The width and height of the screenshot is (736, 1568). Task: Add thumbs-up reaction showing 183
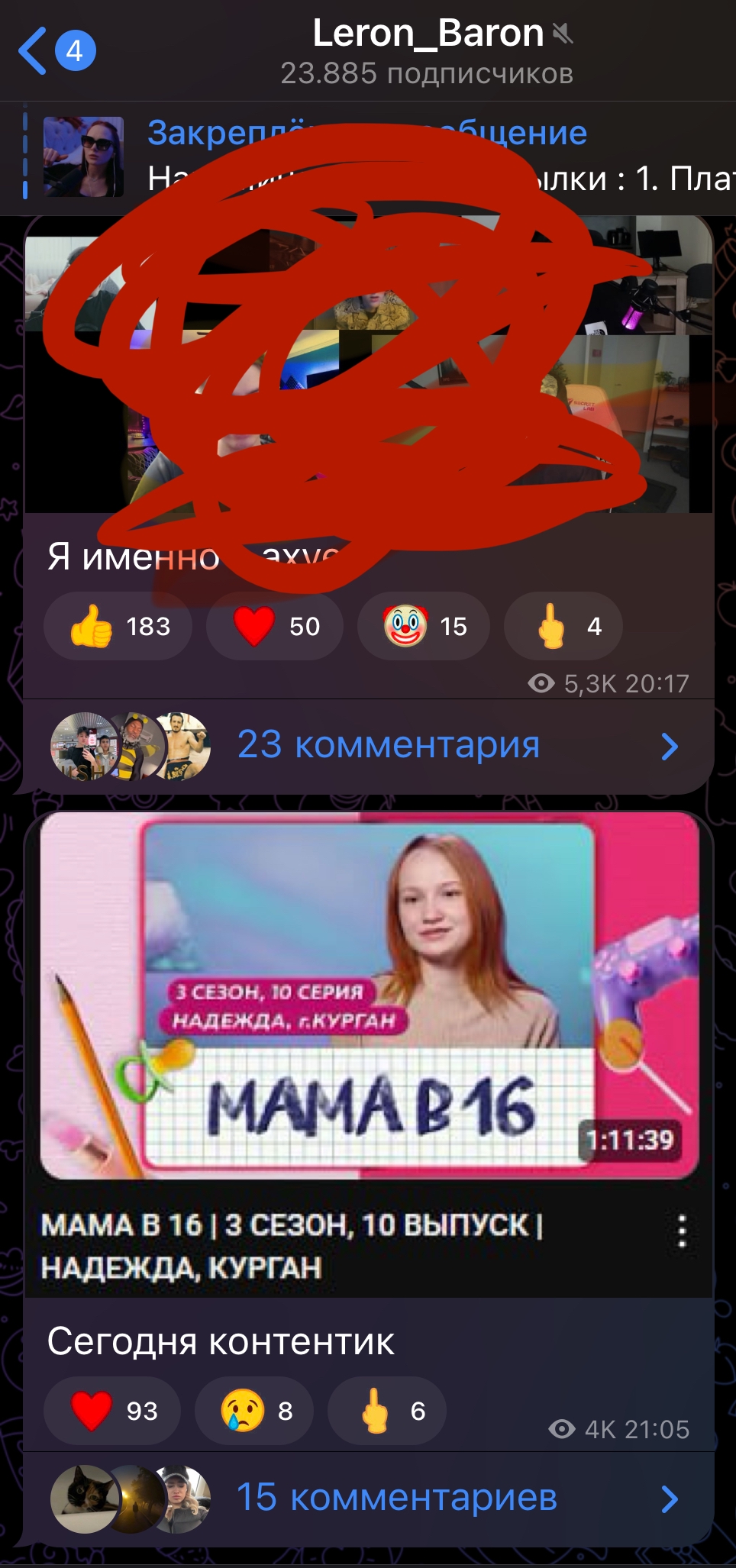[x=118, y=626]
